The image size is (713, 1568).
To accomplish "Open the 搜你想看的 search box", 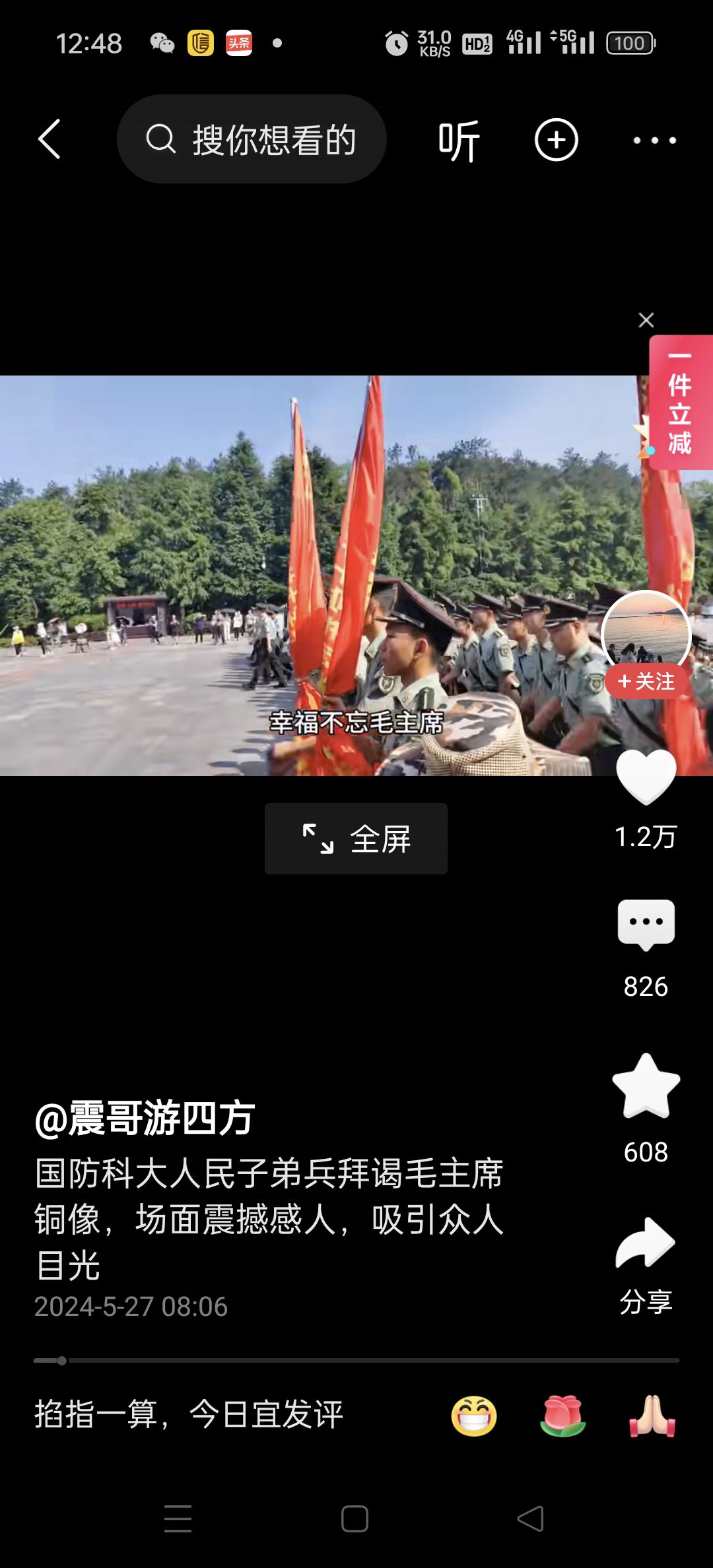I will click(252, 139).
